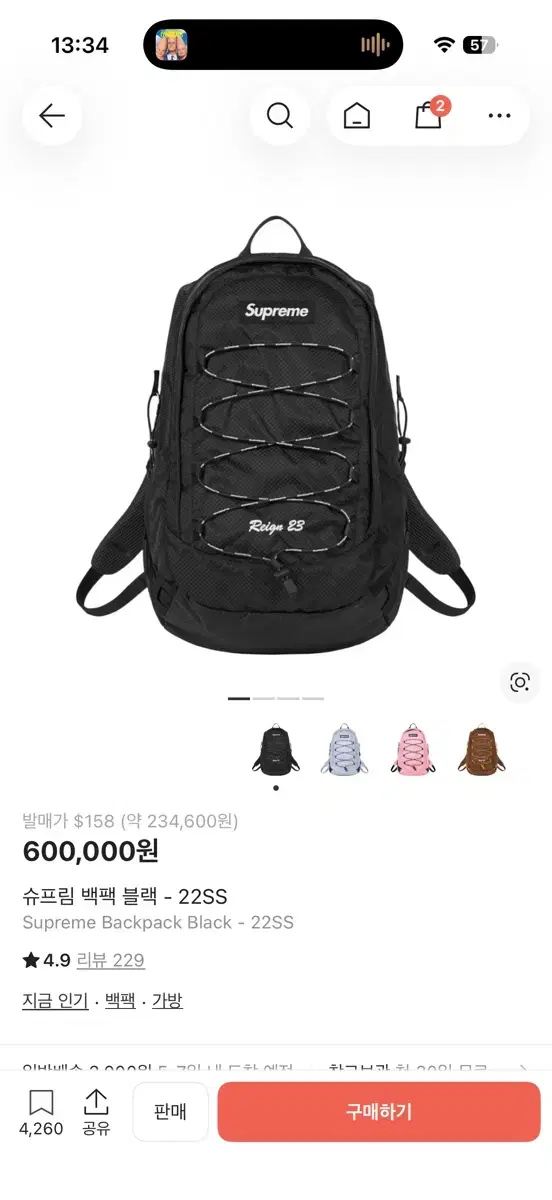The width and height of the screenshot is (552, 1200).
Task: Go back with the arrow icon
Action: click(x=52, y=116)
